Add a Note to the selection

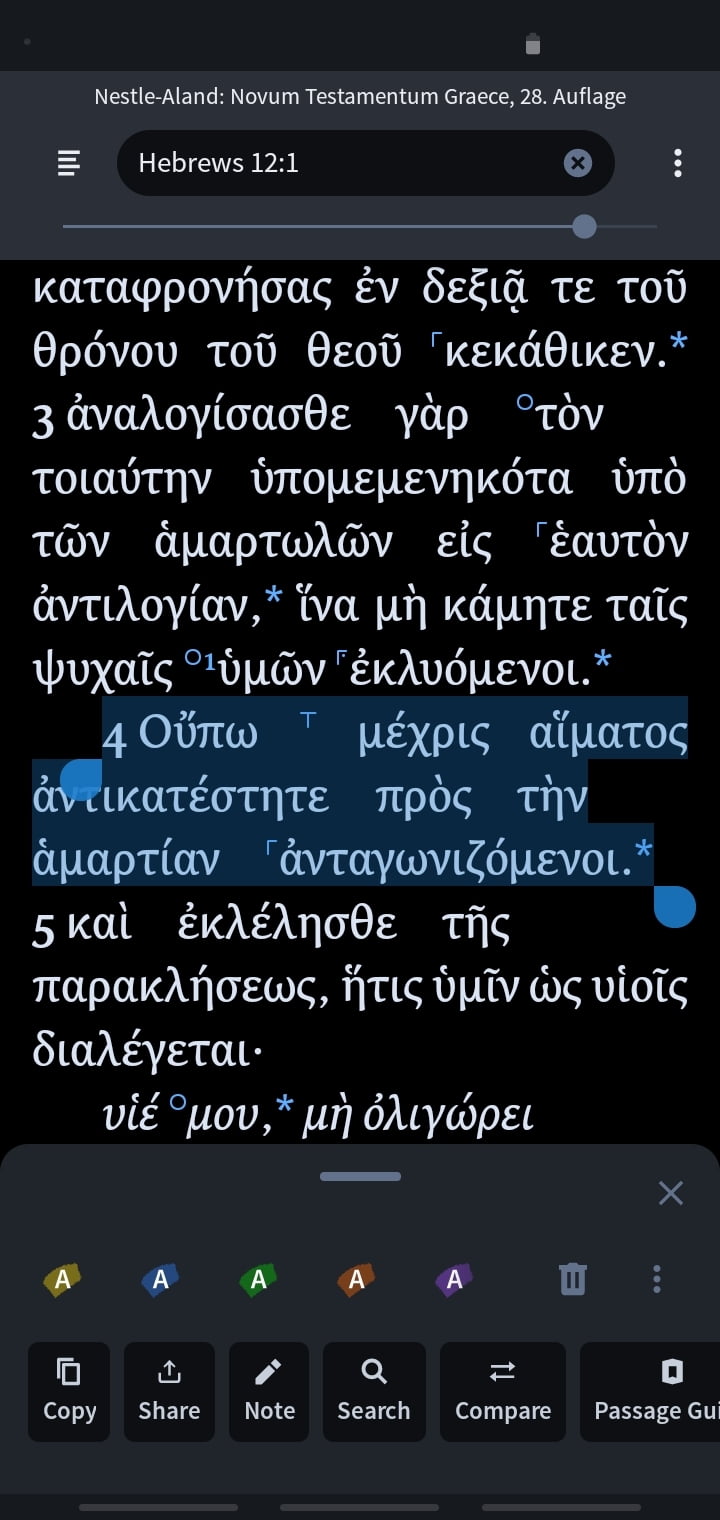[x=270, y=1391]
